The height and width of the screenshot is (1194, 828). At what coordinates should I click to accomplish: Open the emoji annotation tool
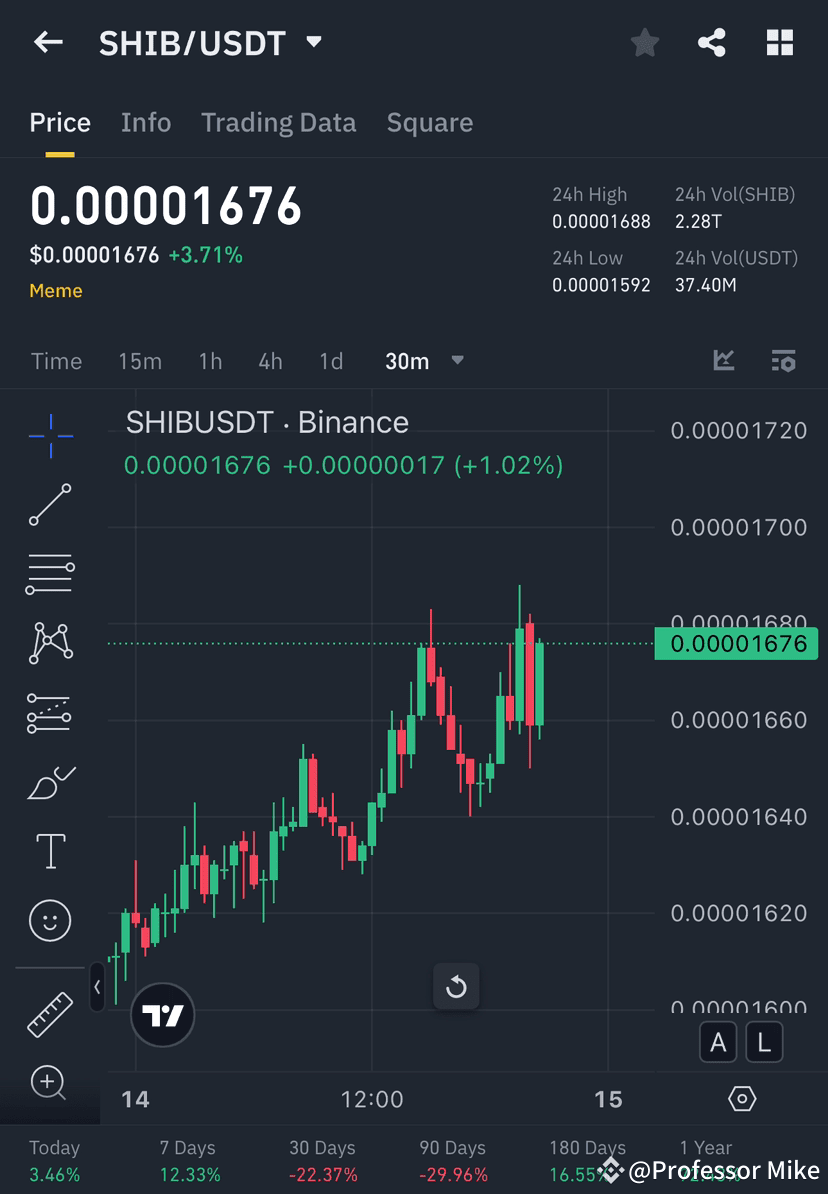pyautogui.click(x=50, y=920)
